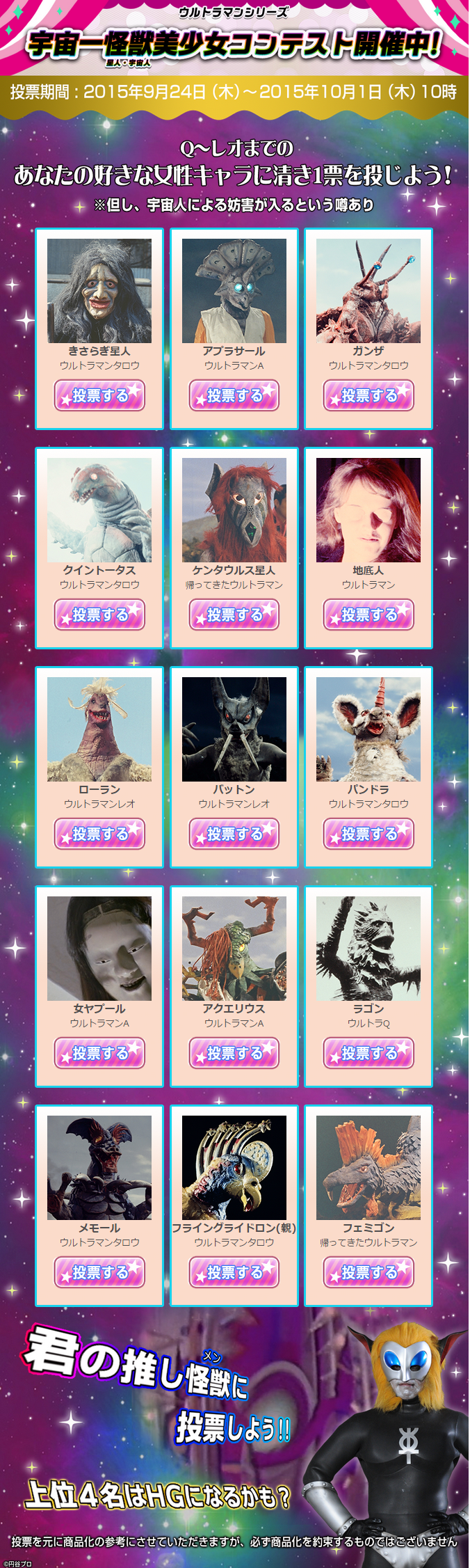Screen dimensions: 470x1568
Task: Tap the vote button under メモール
Action: (x=99, y=1272)
